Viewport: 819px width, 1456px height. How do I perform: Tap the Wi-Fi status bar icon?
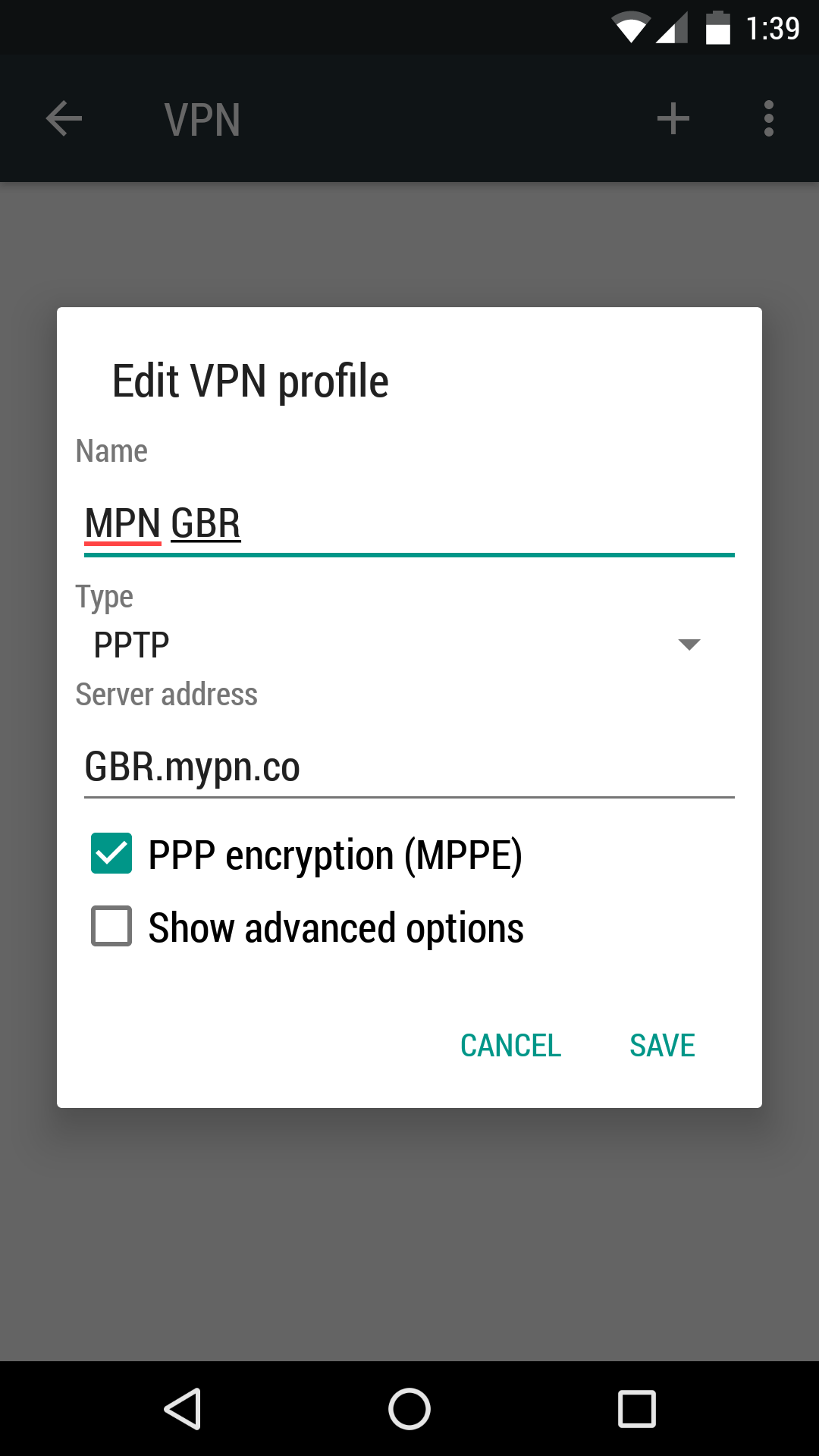click(x=632, y=27)
